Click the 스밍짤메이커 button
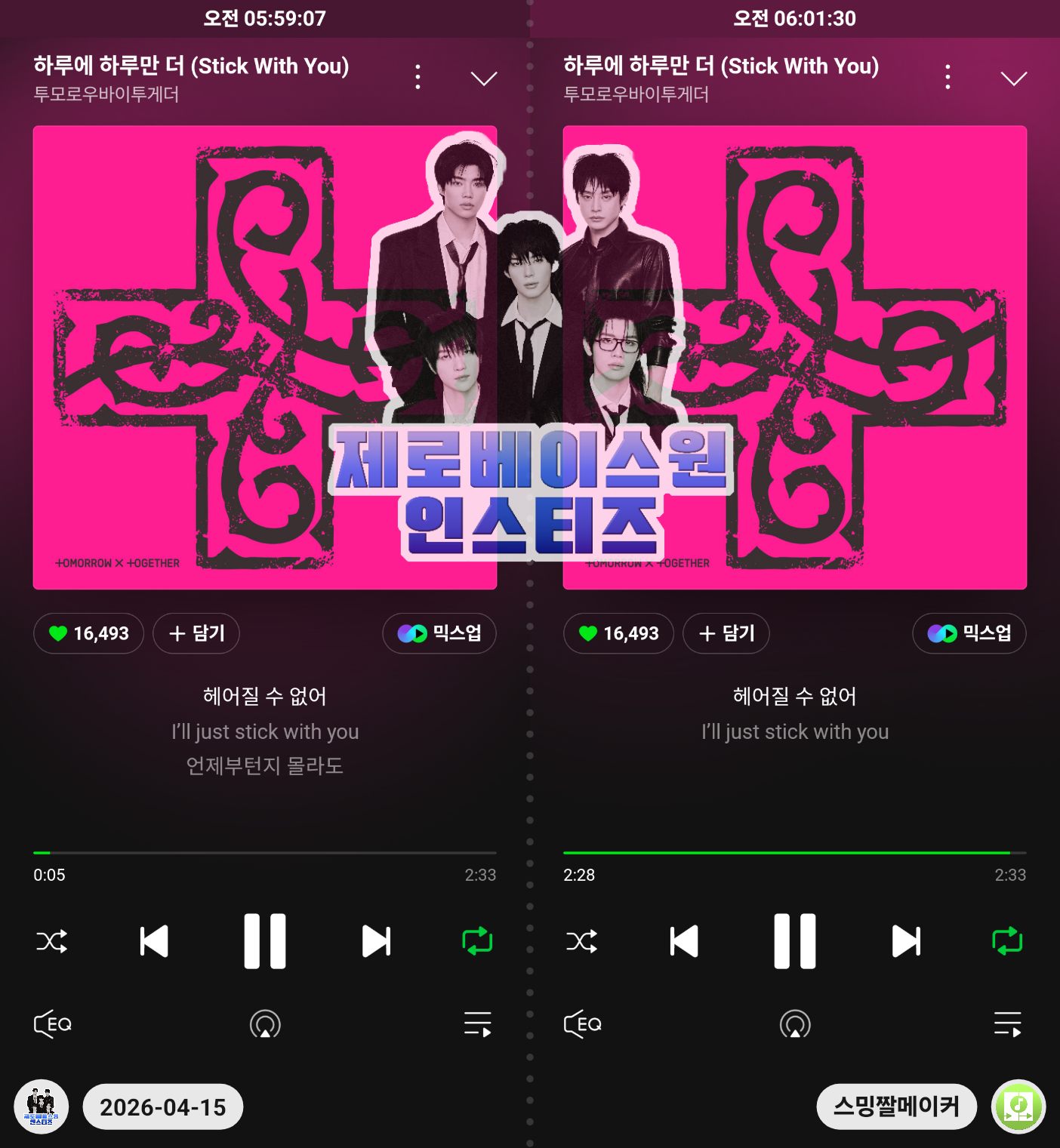This screenshot has height=1148, width=1060. tap(896, 1106)
